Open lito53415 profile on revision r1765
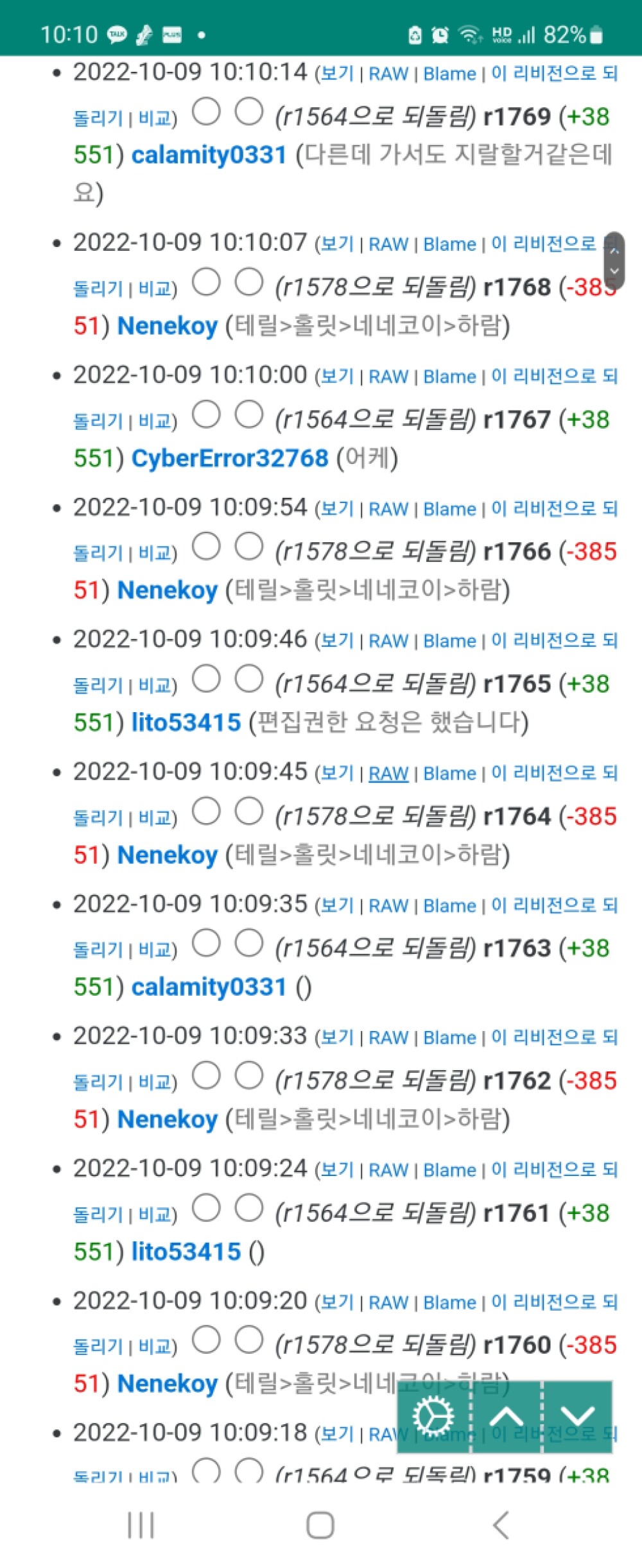 [x=186, y=722]
